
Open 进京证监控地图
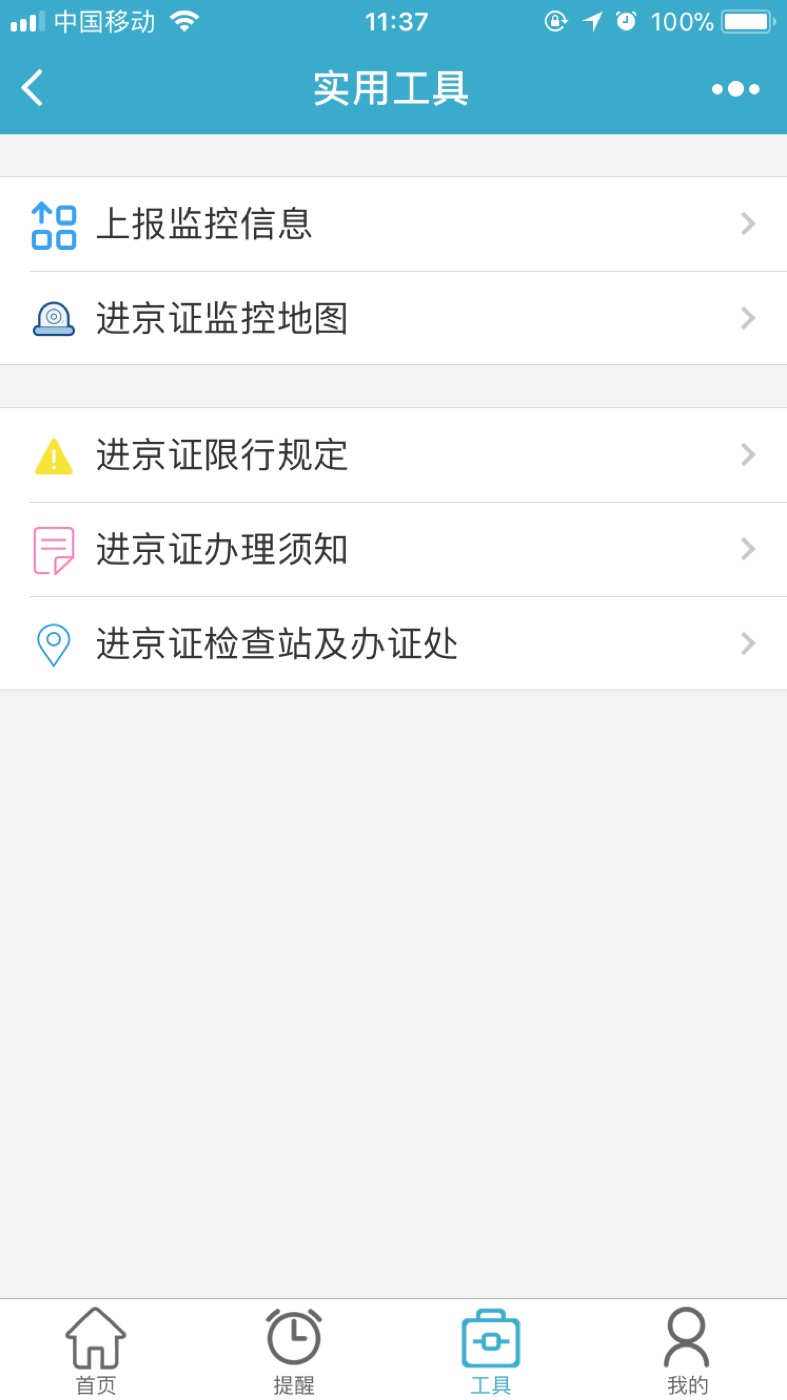[393, 318]
